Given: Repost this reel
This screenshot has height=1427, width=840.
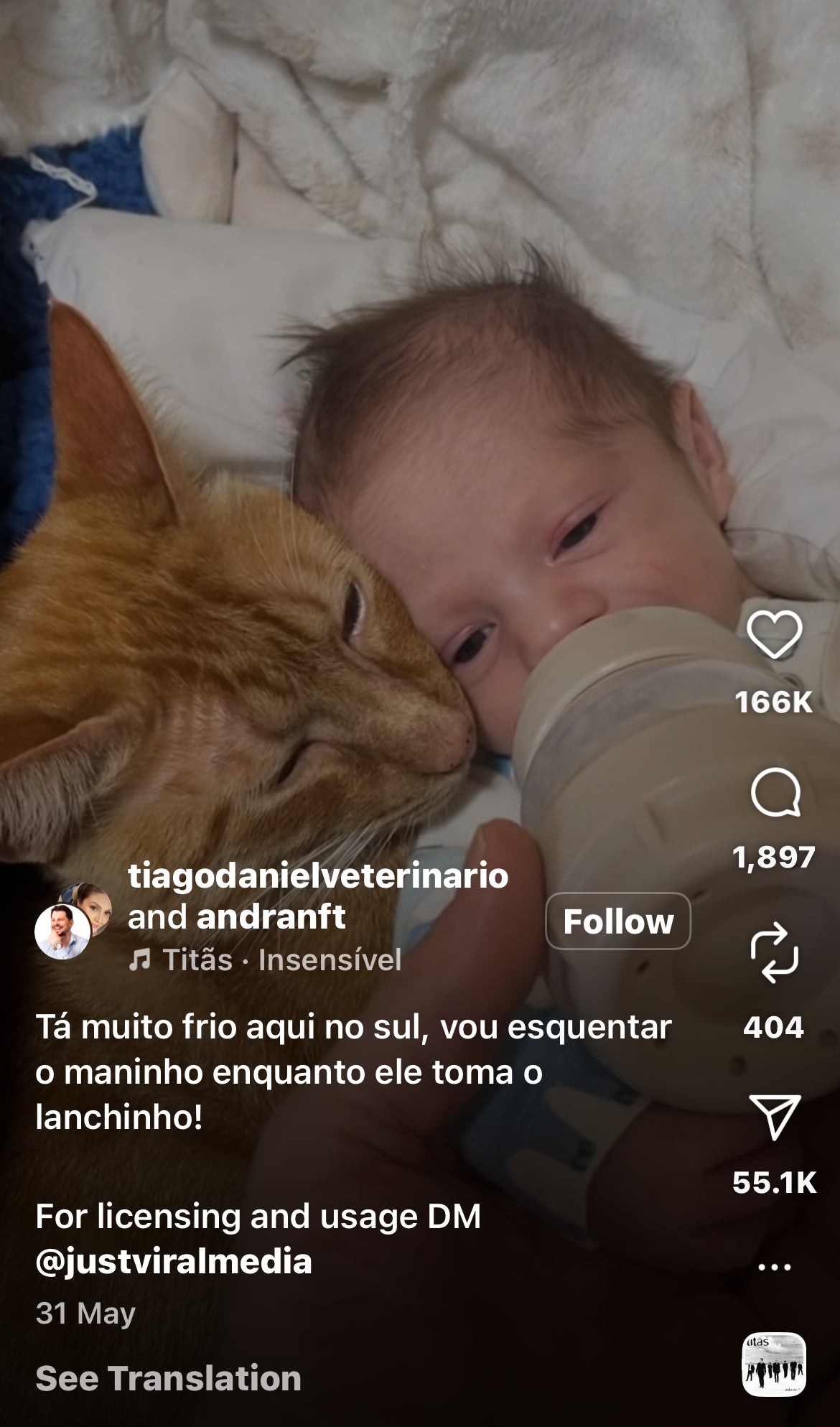Looking at the screenshot, I should coord(774,953).
